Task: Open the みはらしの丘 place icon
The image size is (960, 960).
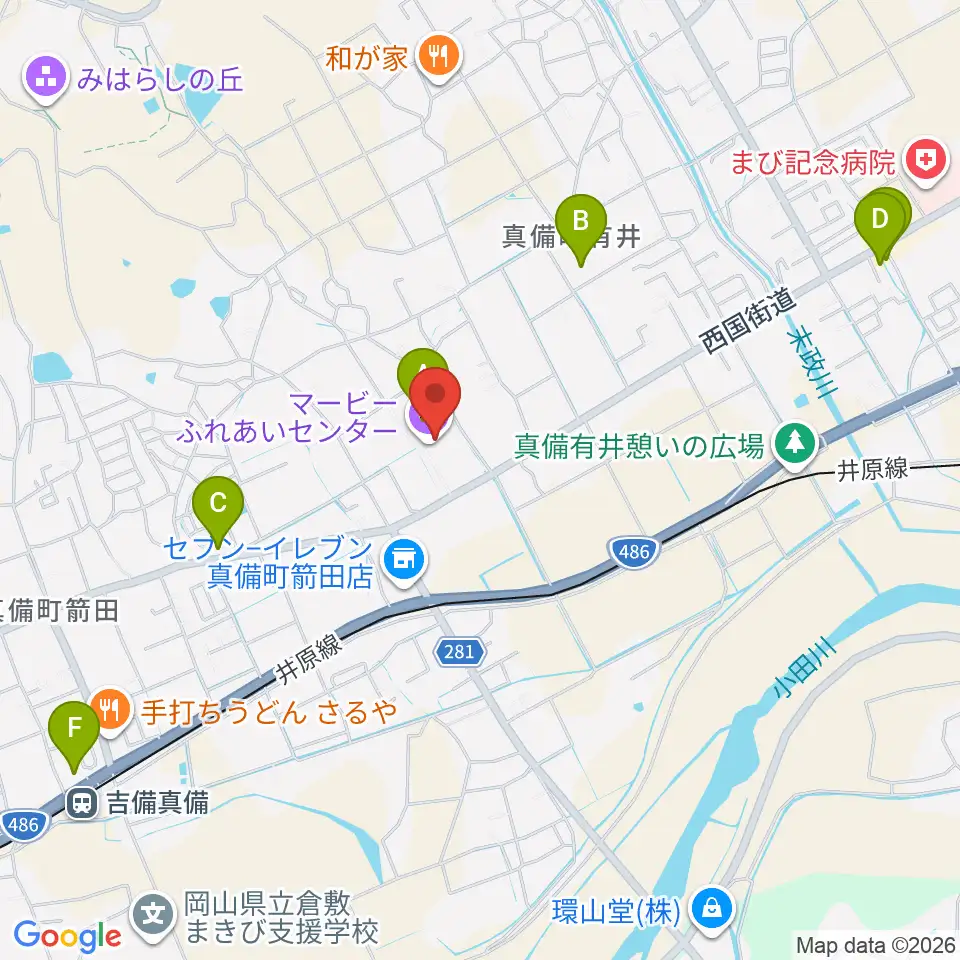Action: [x=46, y=80]
